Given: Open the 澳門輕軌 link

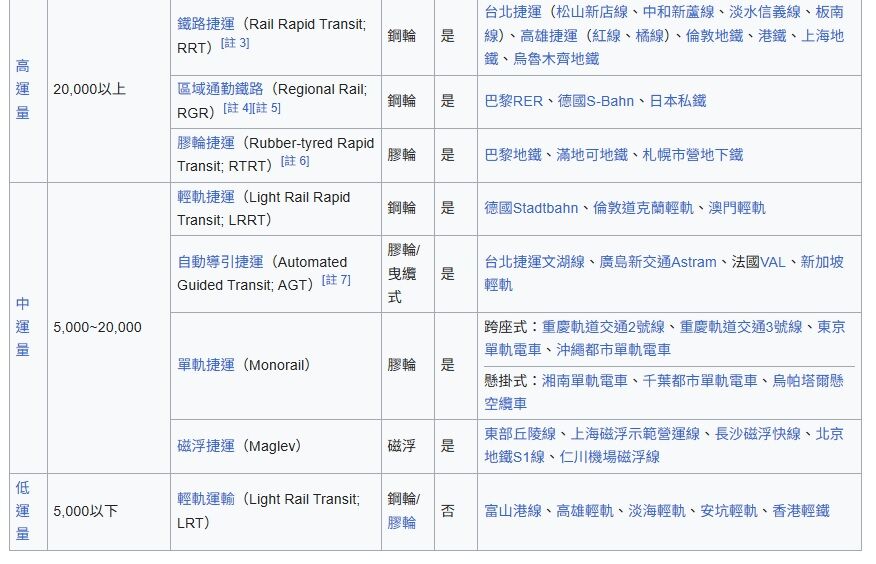Looking at the screenshot, I should [x=739, y=208].
